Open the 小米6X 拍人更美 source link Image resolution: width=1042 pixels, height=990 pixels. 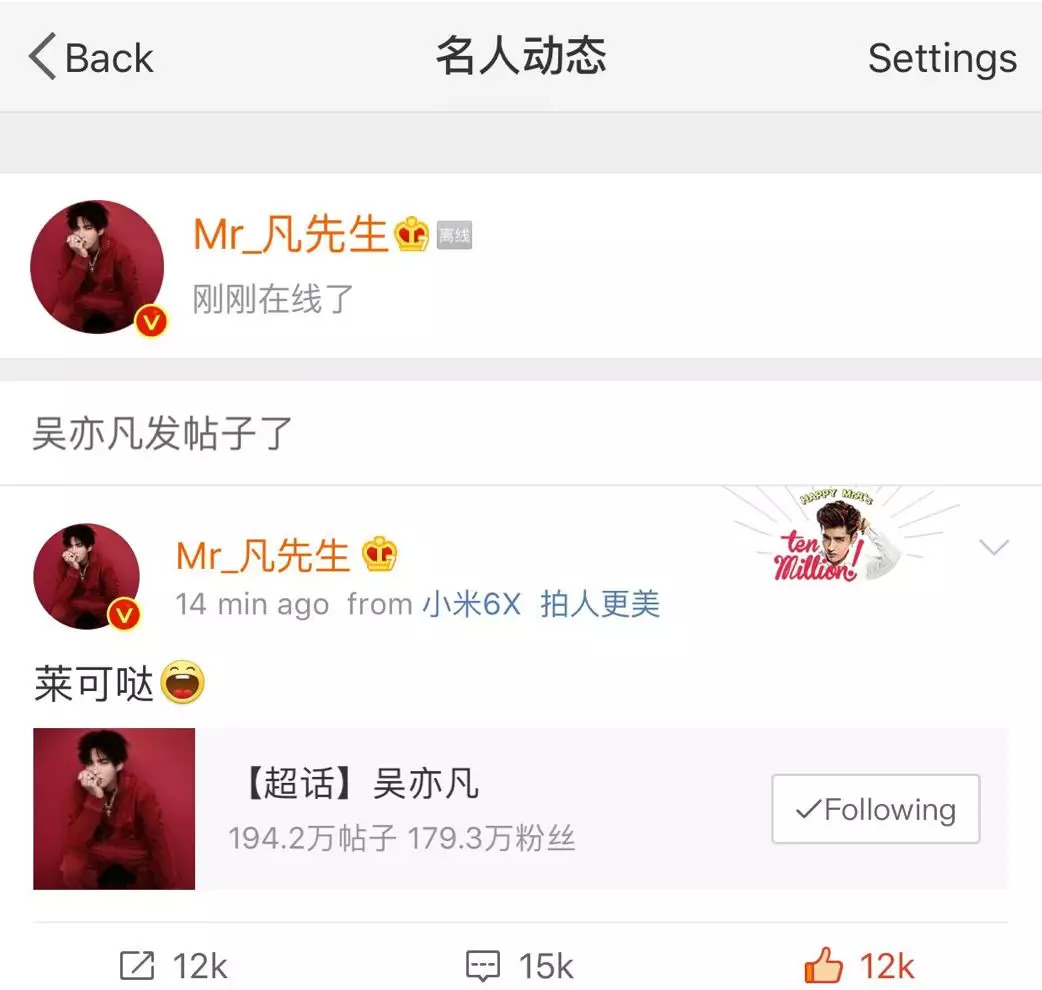point(541,605)
